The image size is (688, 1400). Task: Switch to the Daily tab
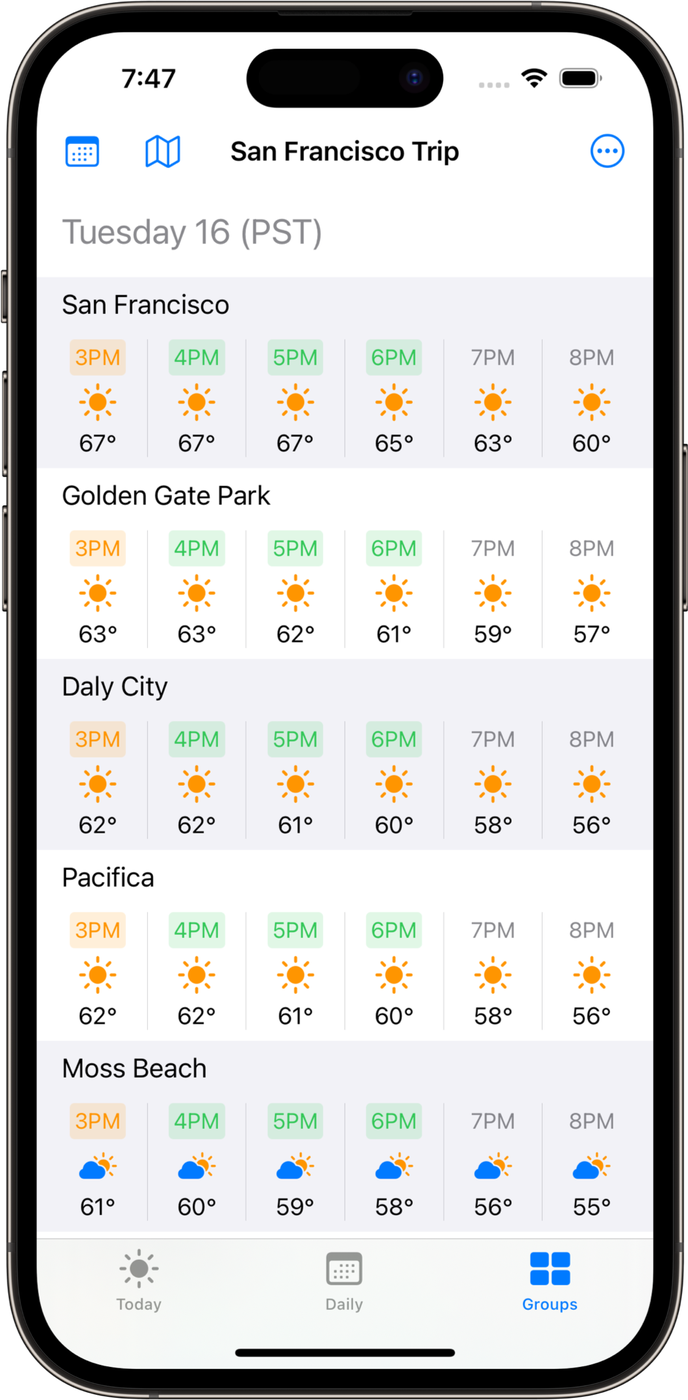(344, 1281)
